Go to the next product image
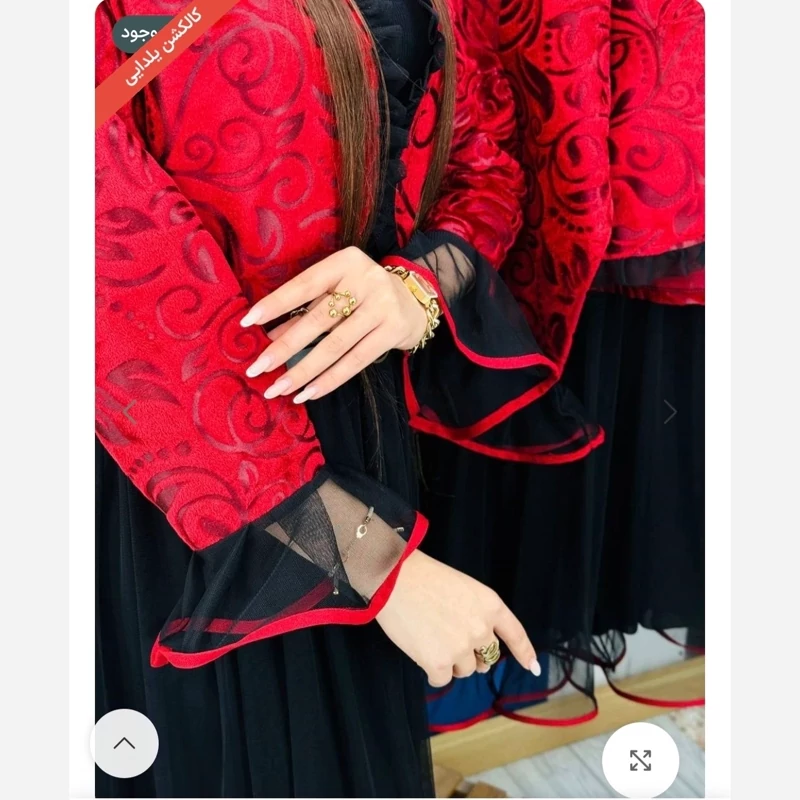The height and width of the screenshot is (800, 800). (x=670, y=411)
